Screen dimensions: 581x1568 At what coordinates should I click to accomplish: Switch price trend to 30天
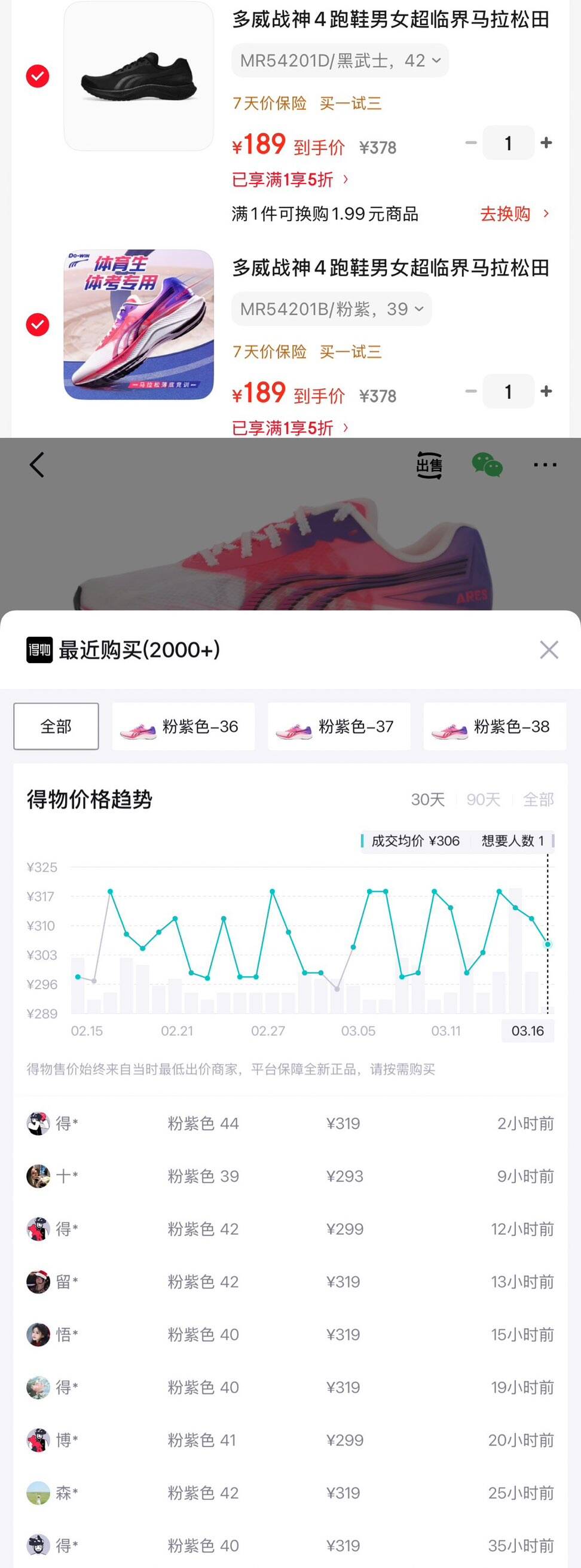tap(428, 799)
